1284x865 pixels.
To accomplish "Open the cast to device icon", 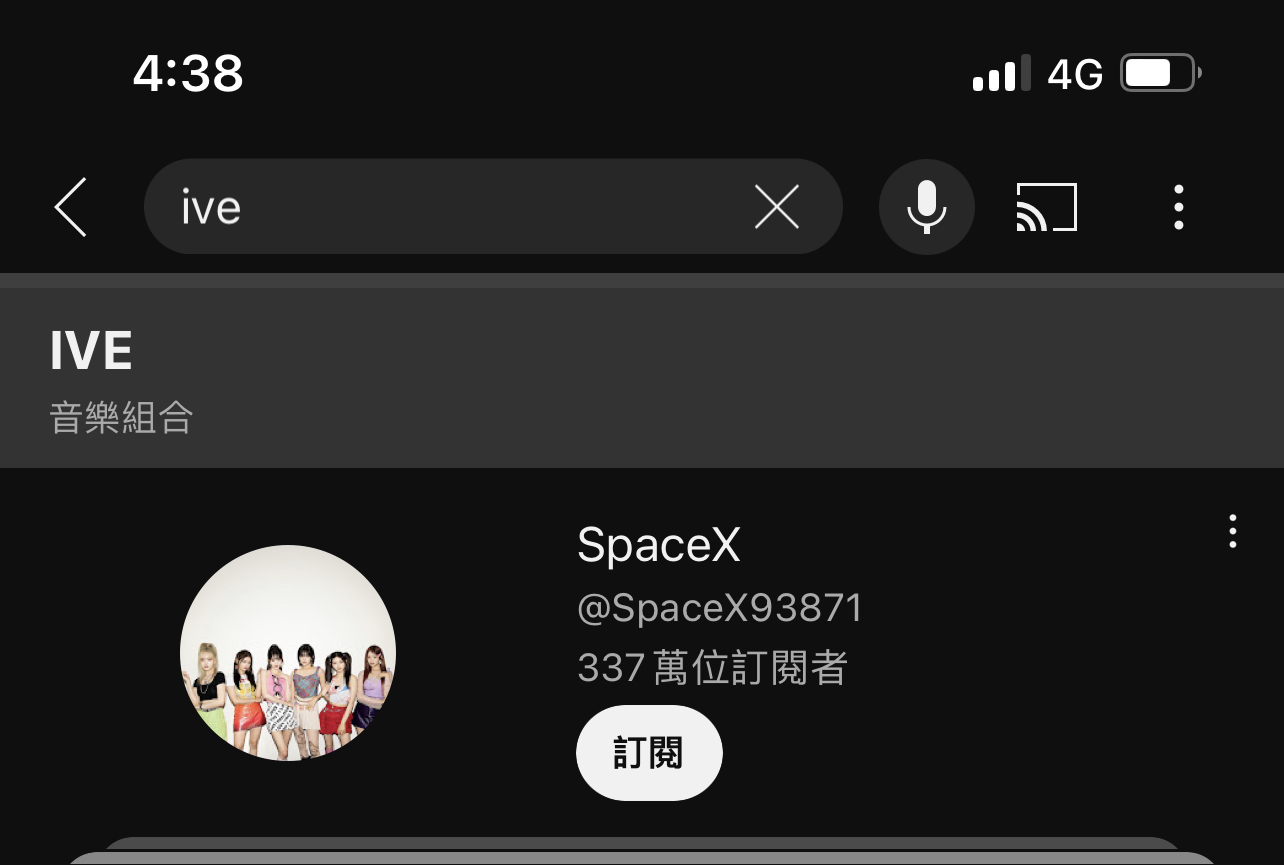I will [x=1046, y=207].
